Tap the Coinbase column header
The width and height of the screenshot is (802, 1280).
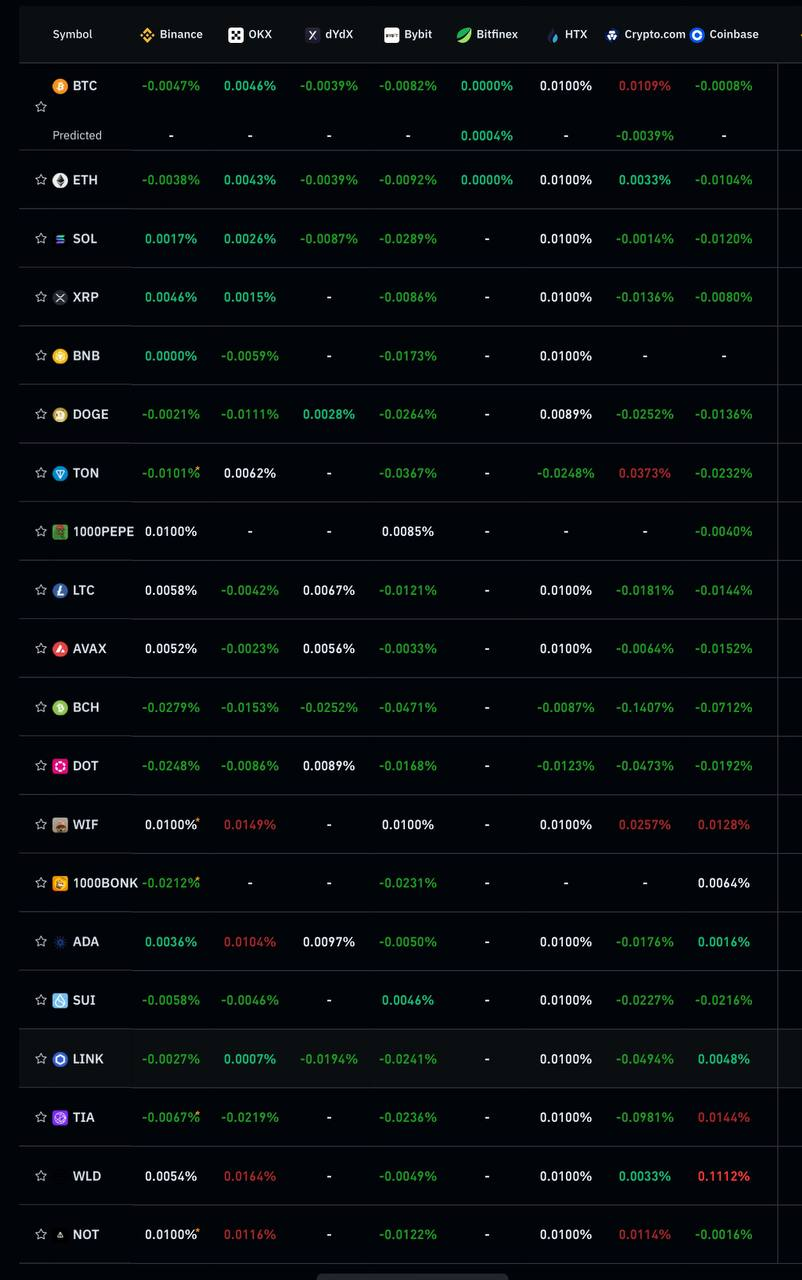(x=724, y=34)
